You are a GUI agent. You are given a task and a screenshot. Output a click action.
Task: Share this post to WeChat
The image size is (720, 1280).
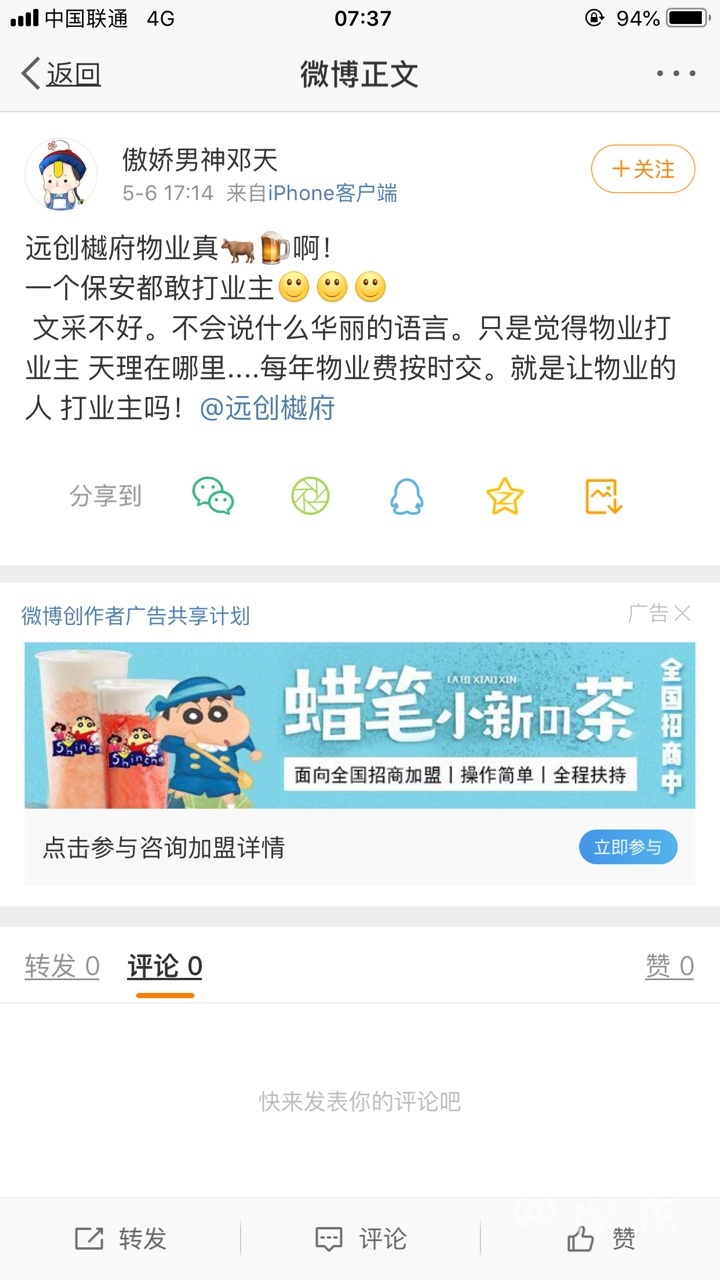click(213, 496)
